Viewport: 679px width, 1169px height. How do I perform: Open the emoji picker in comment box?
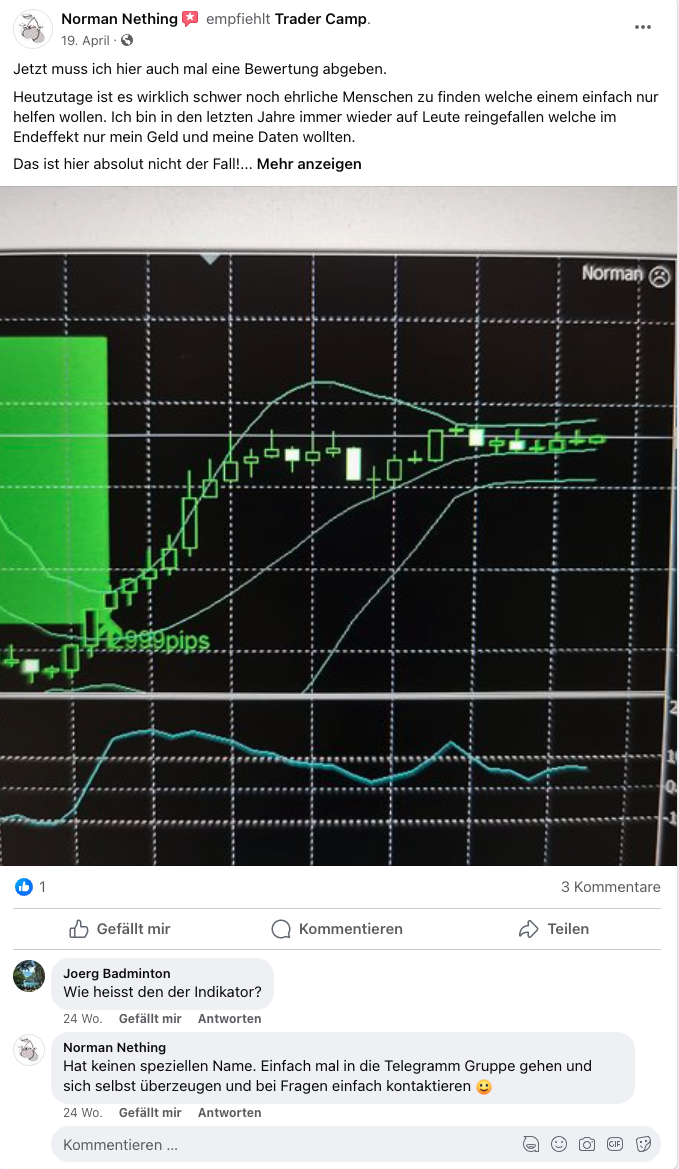[559, 1144]
